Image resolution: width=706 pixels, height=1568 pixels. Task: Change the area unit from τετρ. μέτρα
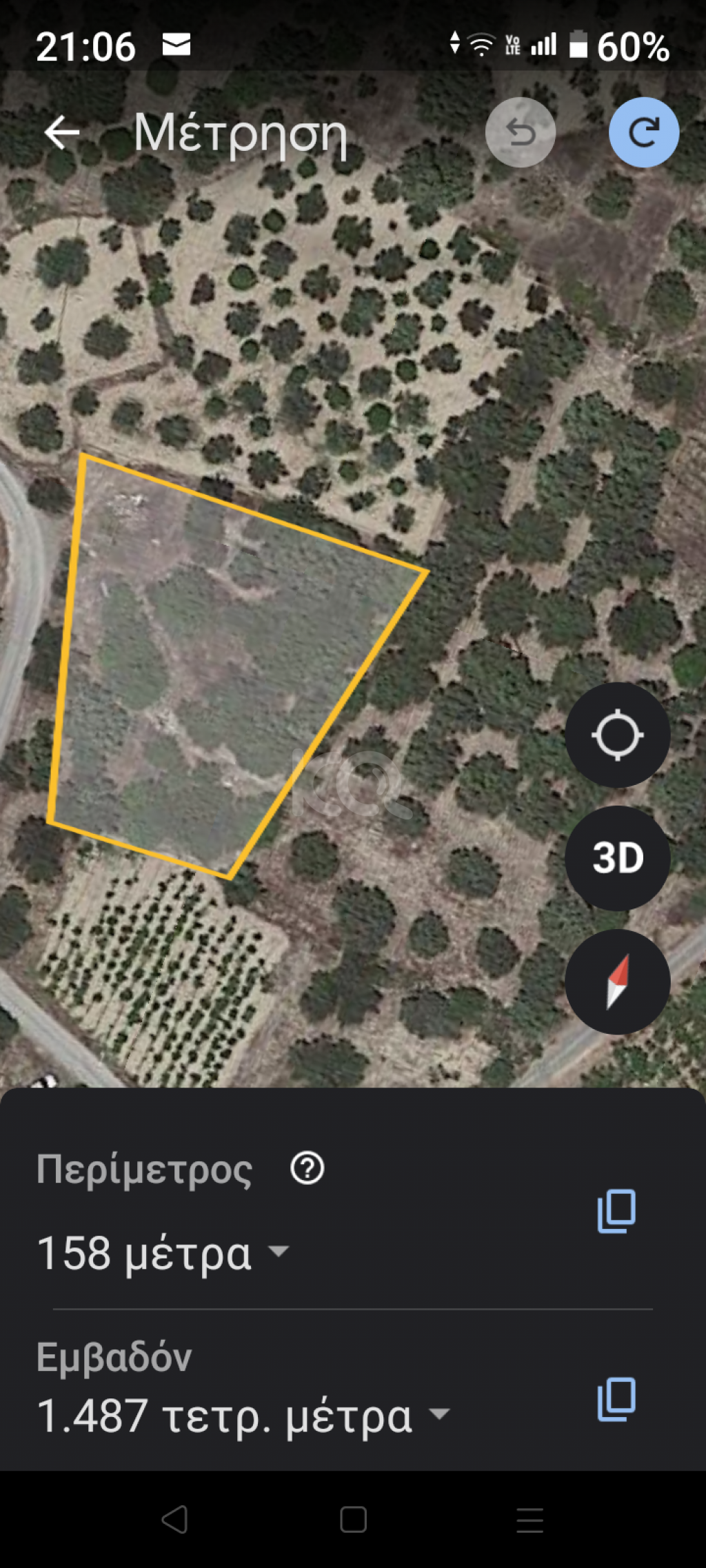click(x=438, y=1414)
